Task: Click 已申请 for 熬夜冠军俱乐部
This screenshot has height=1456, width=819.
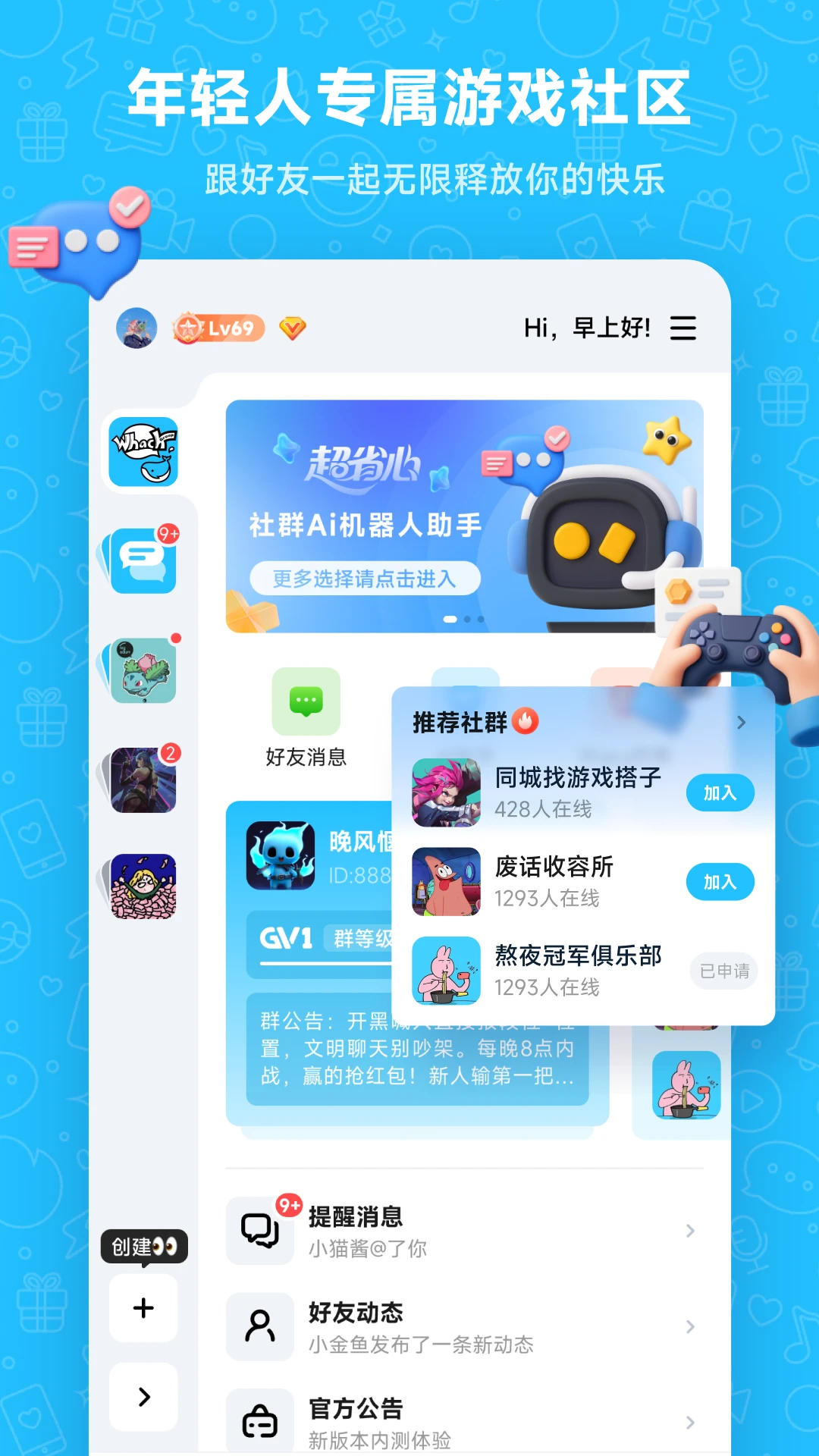Action: [723, 971]
